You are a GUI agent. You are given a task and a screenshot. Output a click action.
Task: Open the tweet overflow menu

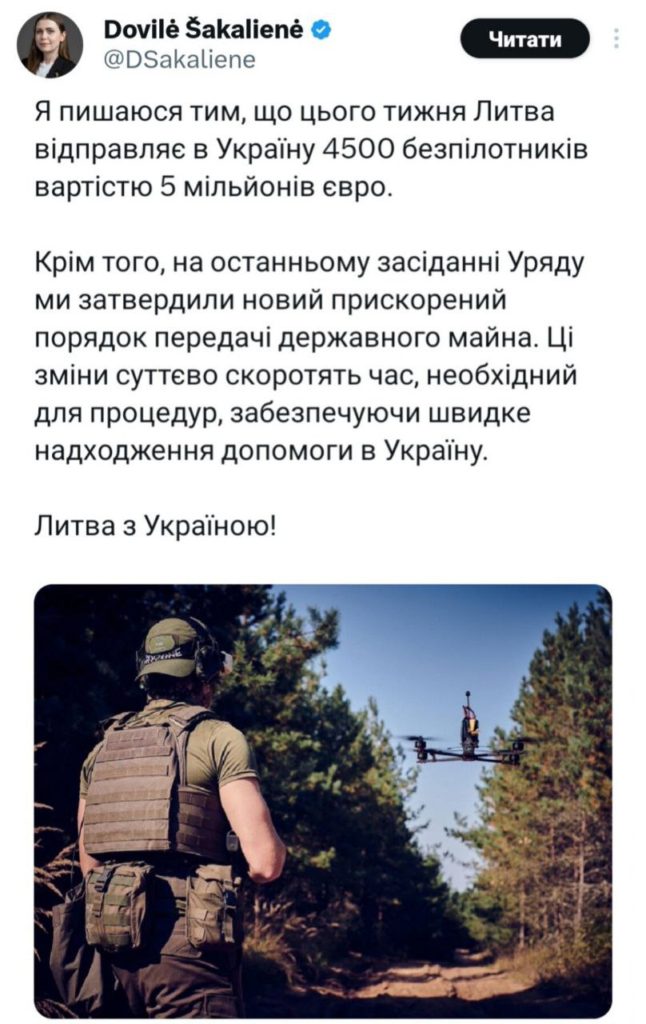616,40
